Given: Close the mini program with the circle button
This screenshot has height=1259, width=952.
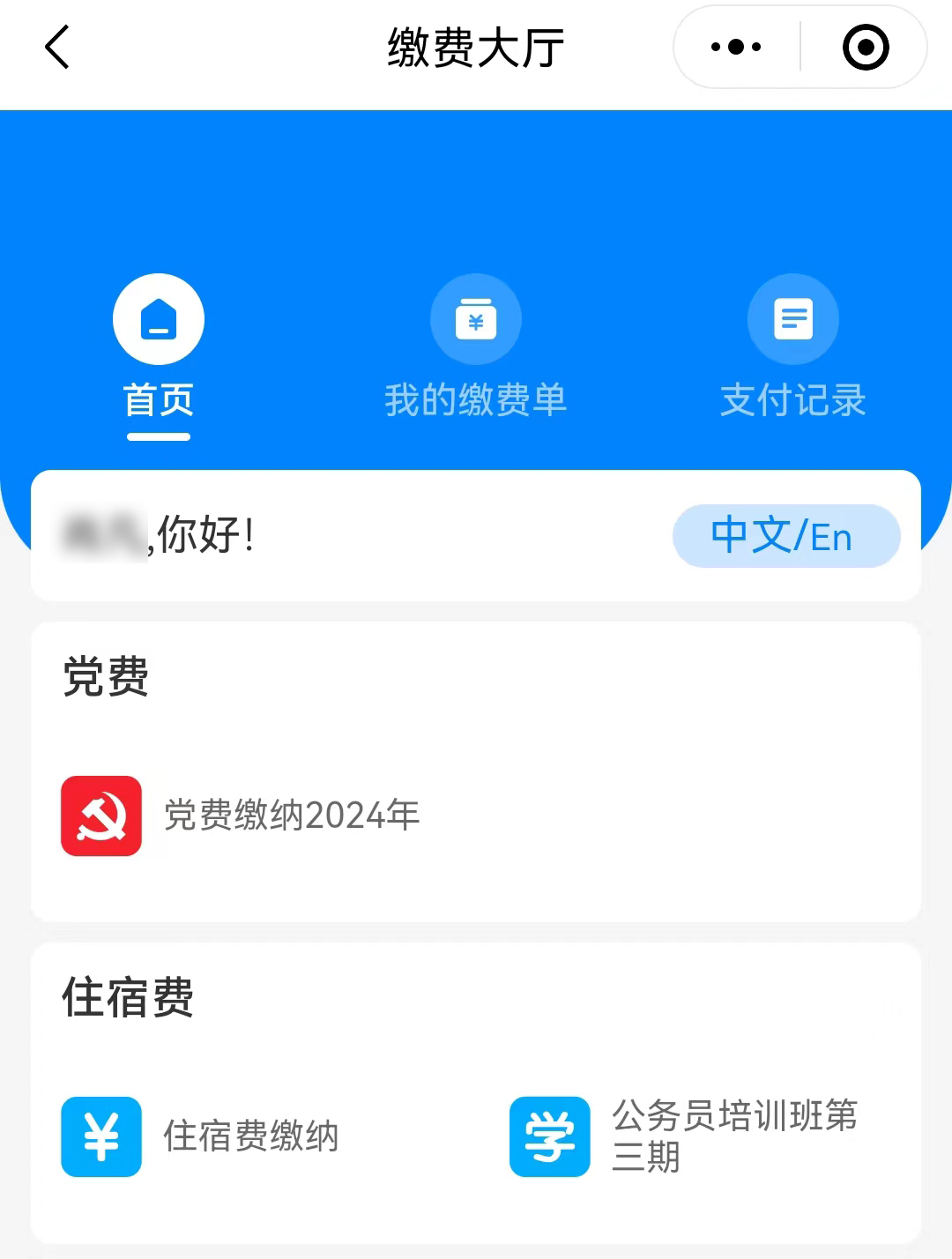Looking at the screenshot, I should (x=865, y=48).
